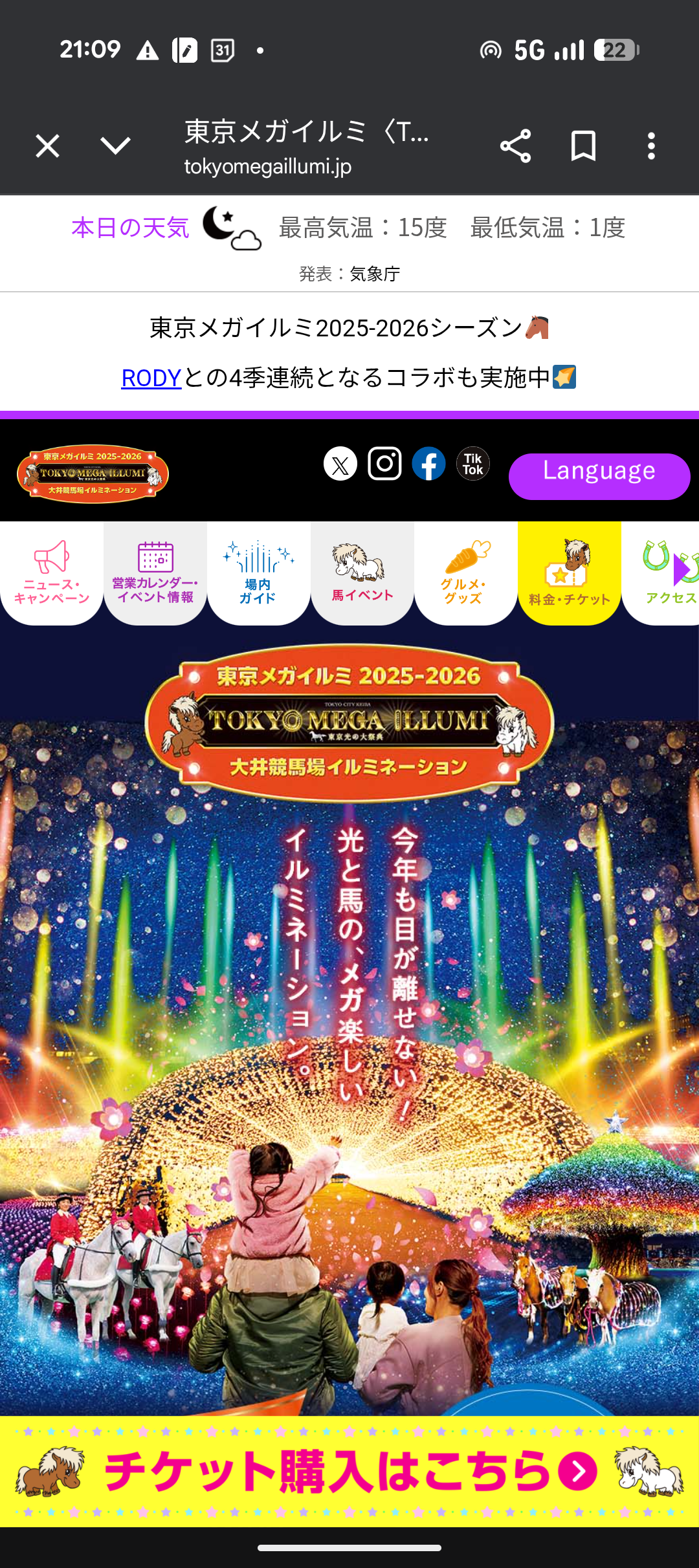The width and height of the screenshot is (699, 1568).
Task: Bookmark this web page
Action: tap(583, 146)
